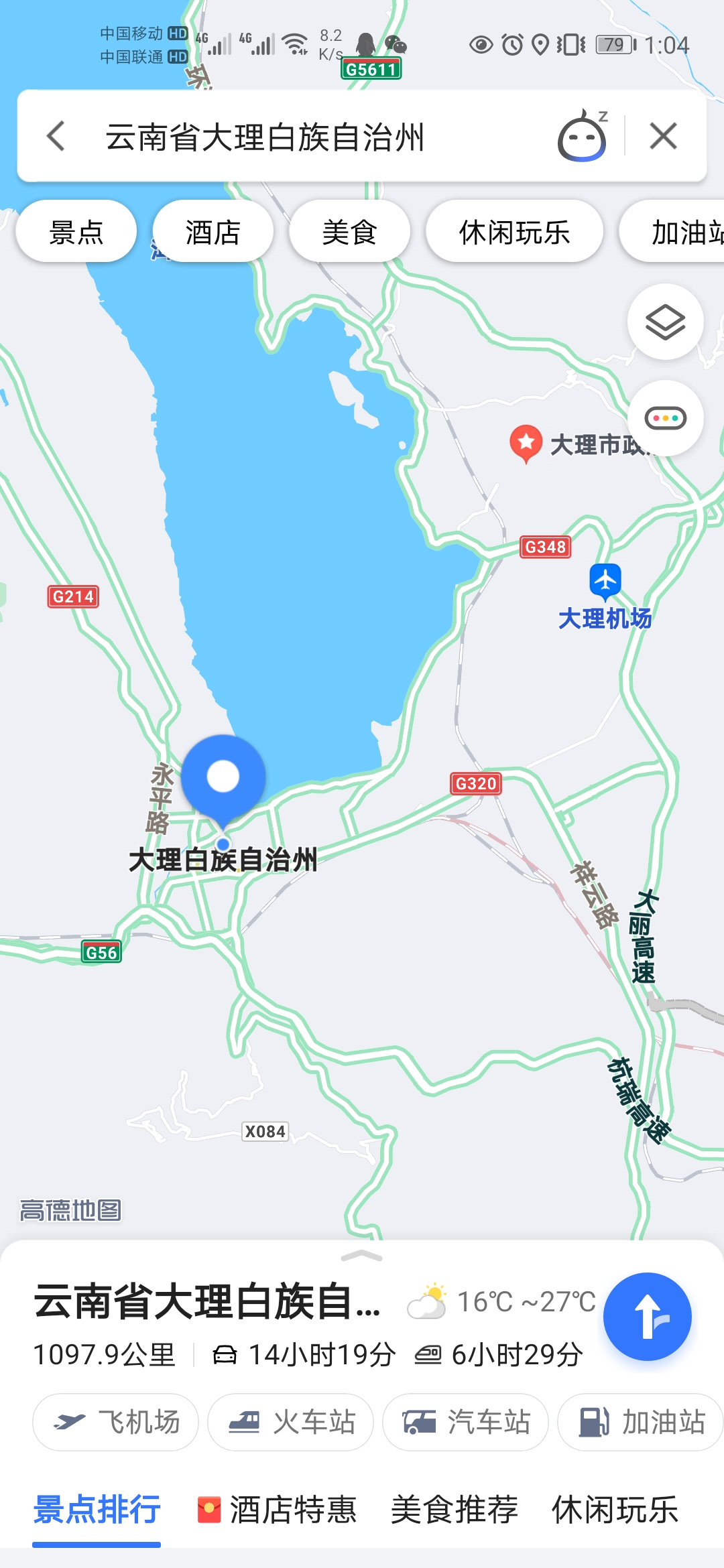The image size is (724, 1568).
Task: Open the map layers button
Action: coord(665,322)
